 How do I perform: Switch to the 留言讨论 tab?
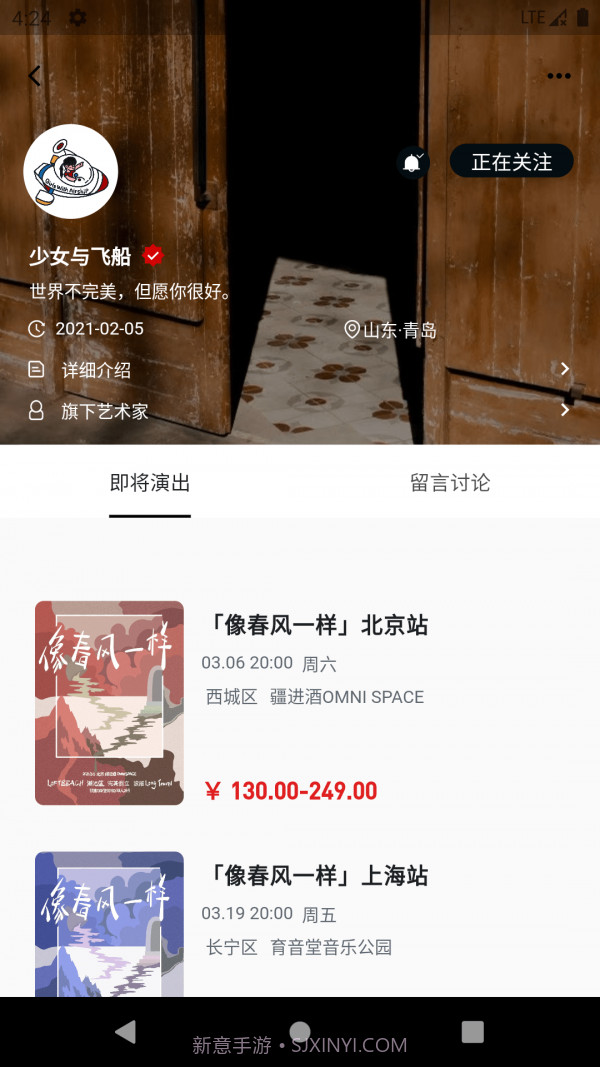click(450, 483)
